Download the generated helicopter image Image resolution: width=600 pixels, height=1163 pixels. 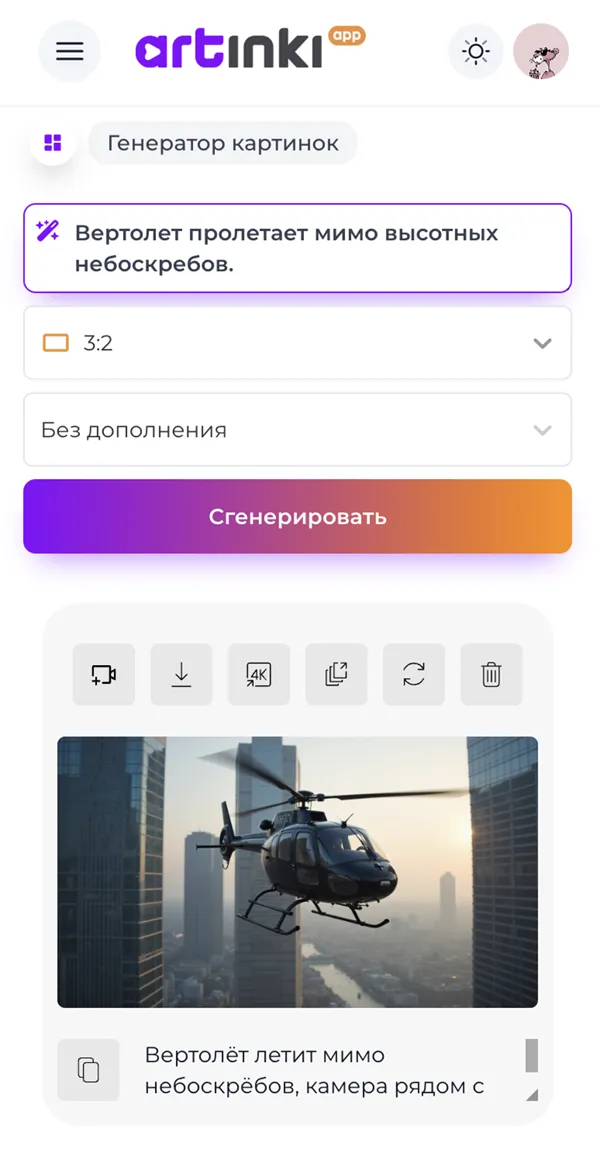pos(181,675)
